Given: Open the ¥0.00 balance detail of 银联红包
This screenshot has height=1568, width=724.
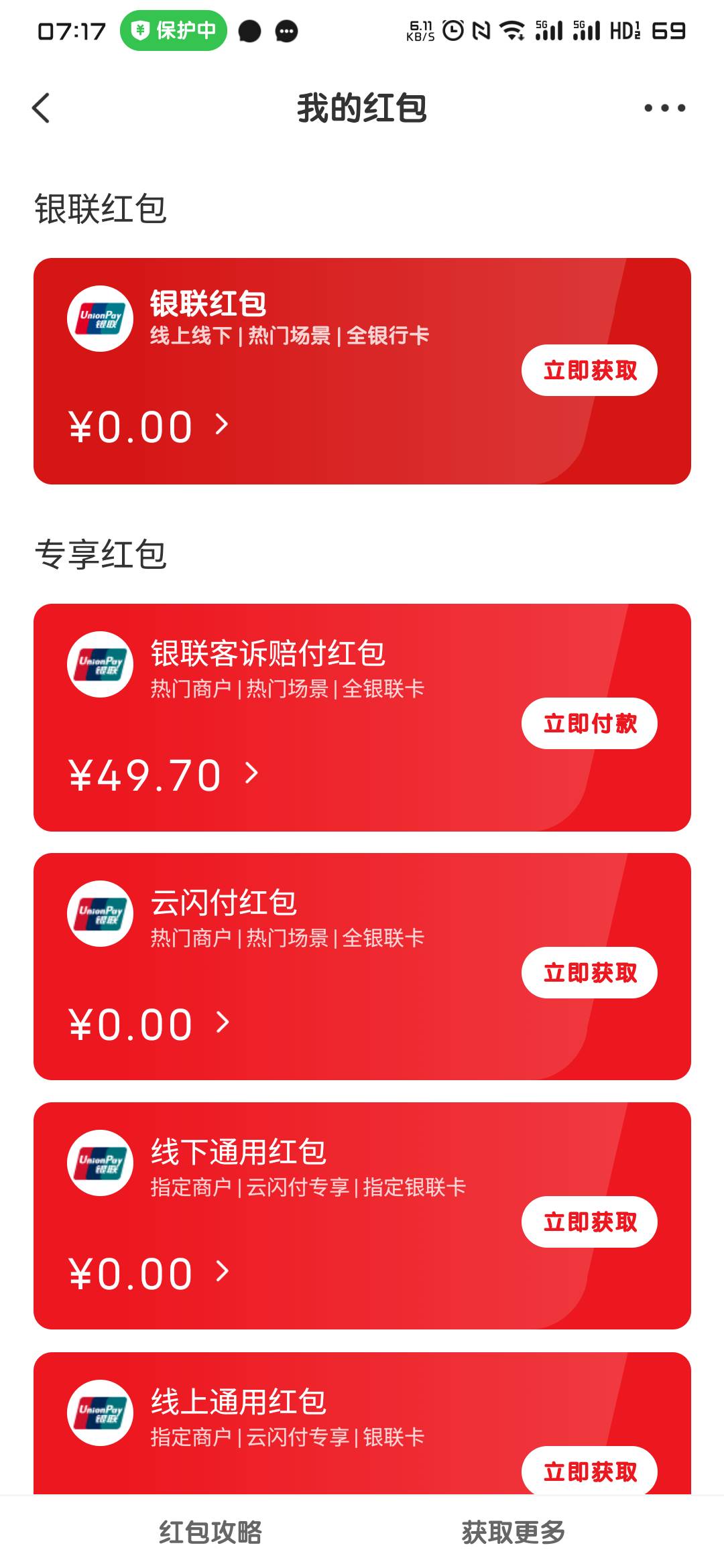Looking at the screenshot, I should tap(149, 427).
